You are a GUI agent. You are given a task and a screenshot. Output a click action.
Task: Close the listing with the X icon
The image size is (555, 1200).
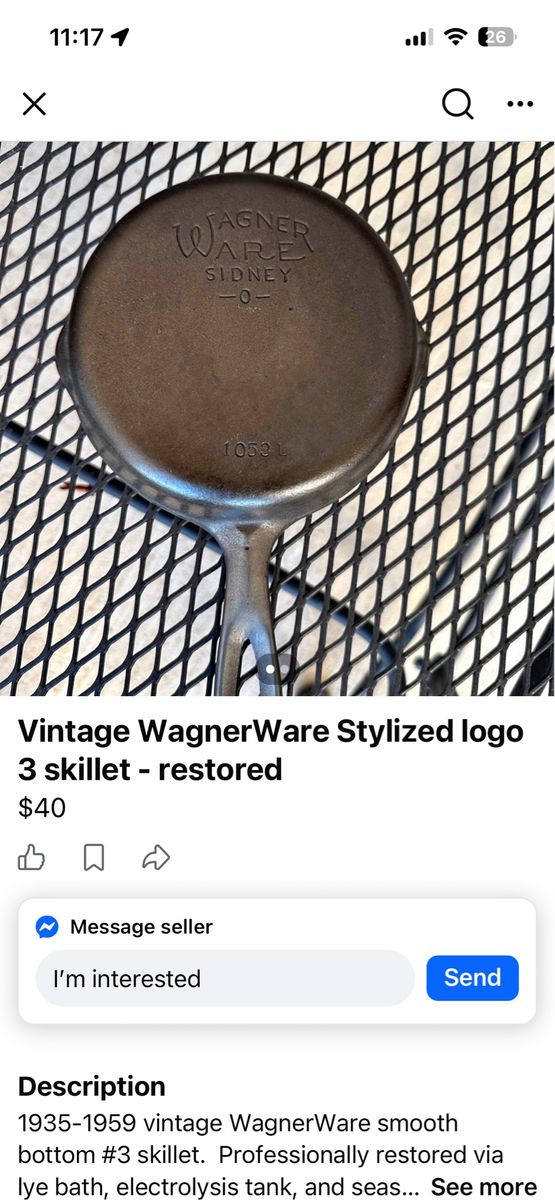[x=34, y=104]
